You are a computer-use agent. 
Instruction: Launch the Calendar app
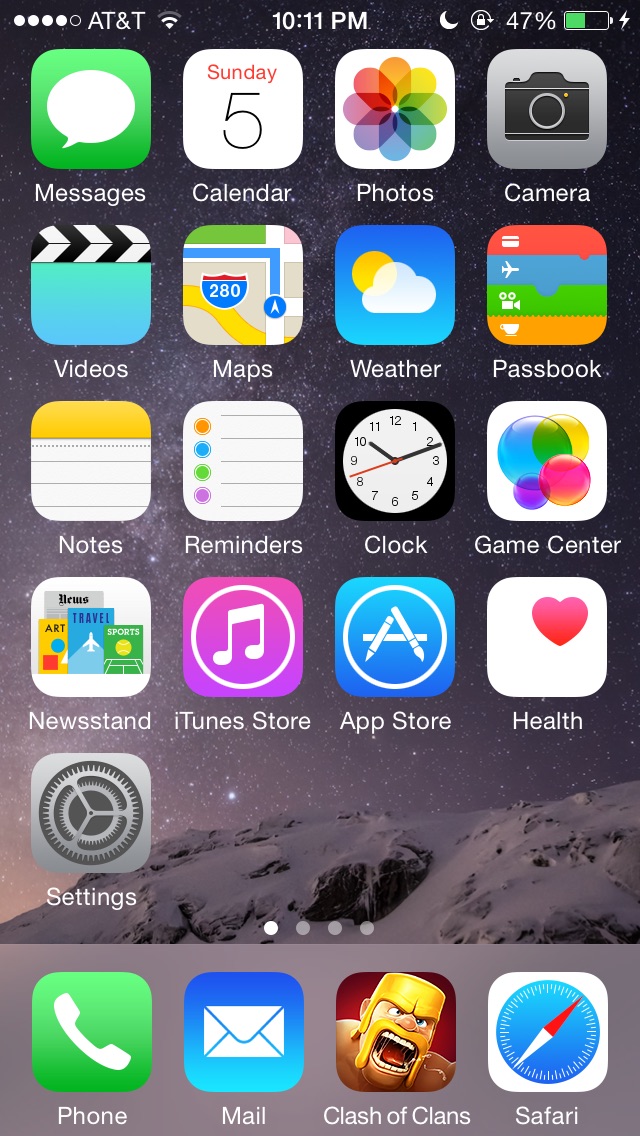pyautogui.click(x=243, y=109)
